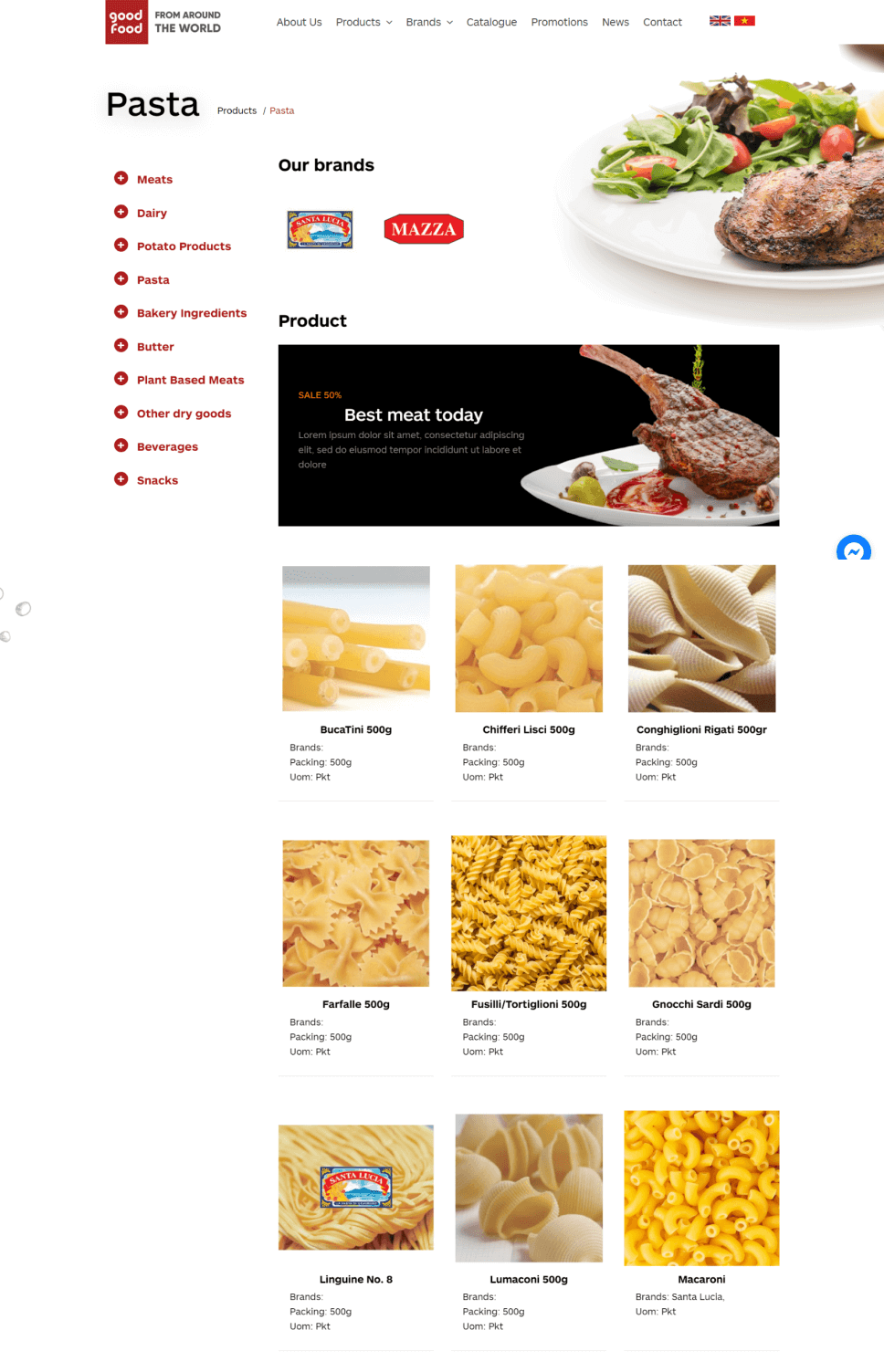Filter by the Mazza brand logo
This screenshot has width=884, height=1372.
pyautogui.click(x=424, y=229)
